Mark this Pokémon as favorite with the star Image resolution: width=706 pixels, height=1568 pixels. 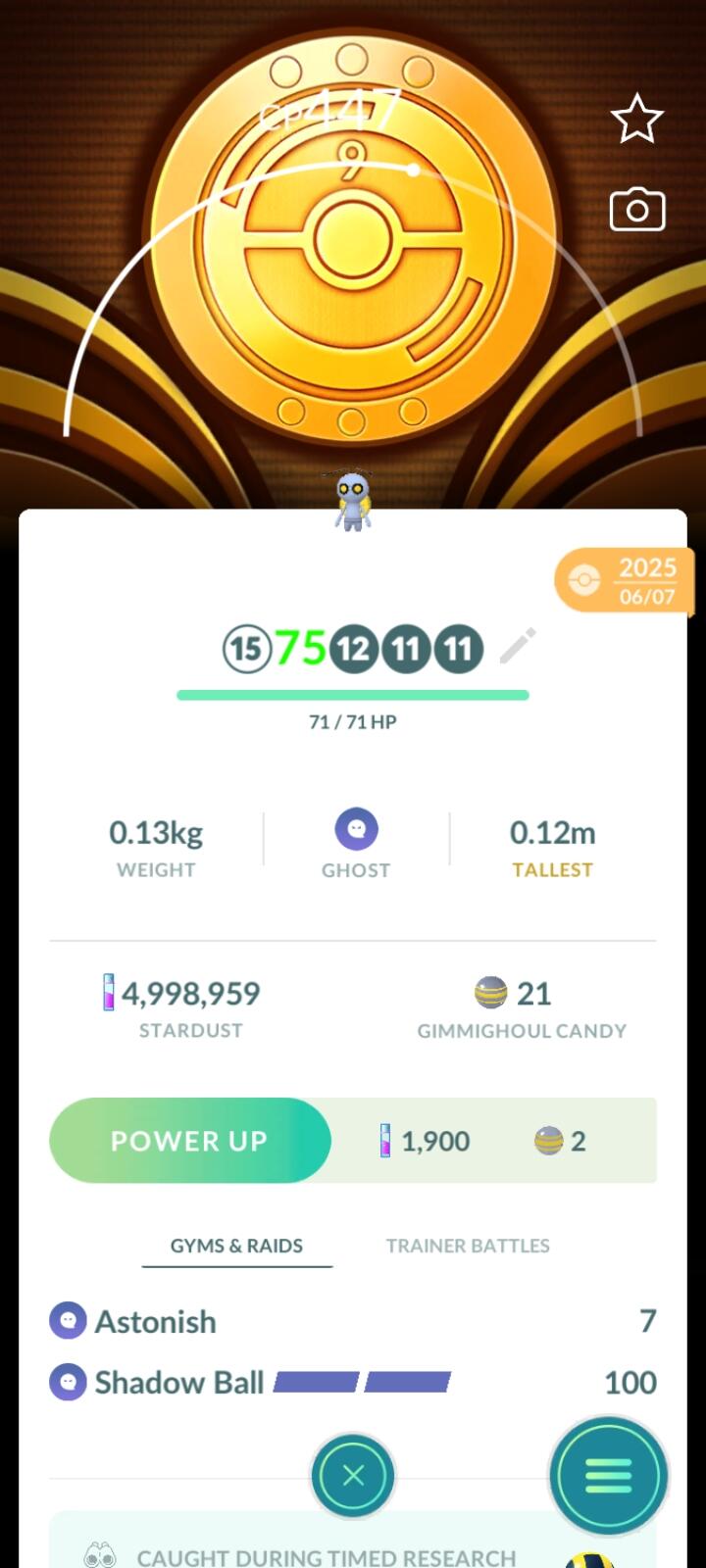tap(637, 120)
